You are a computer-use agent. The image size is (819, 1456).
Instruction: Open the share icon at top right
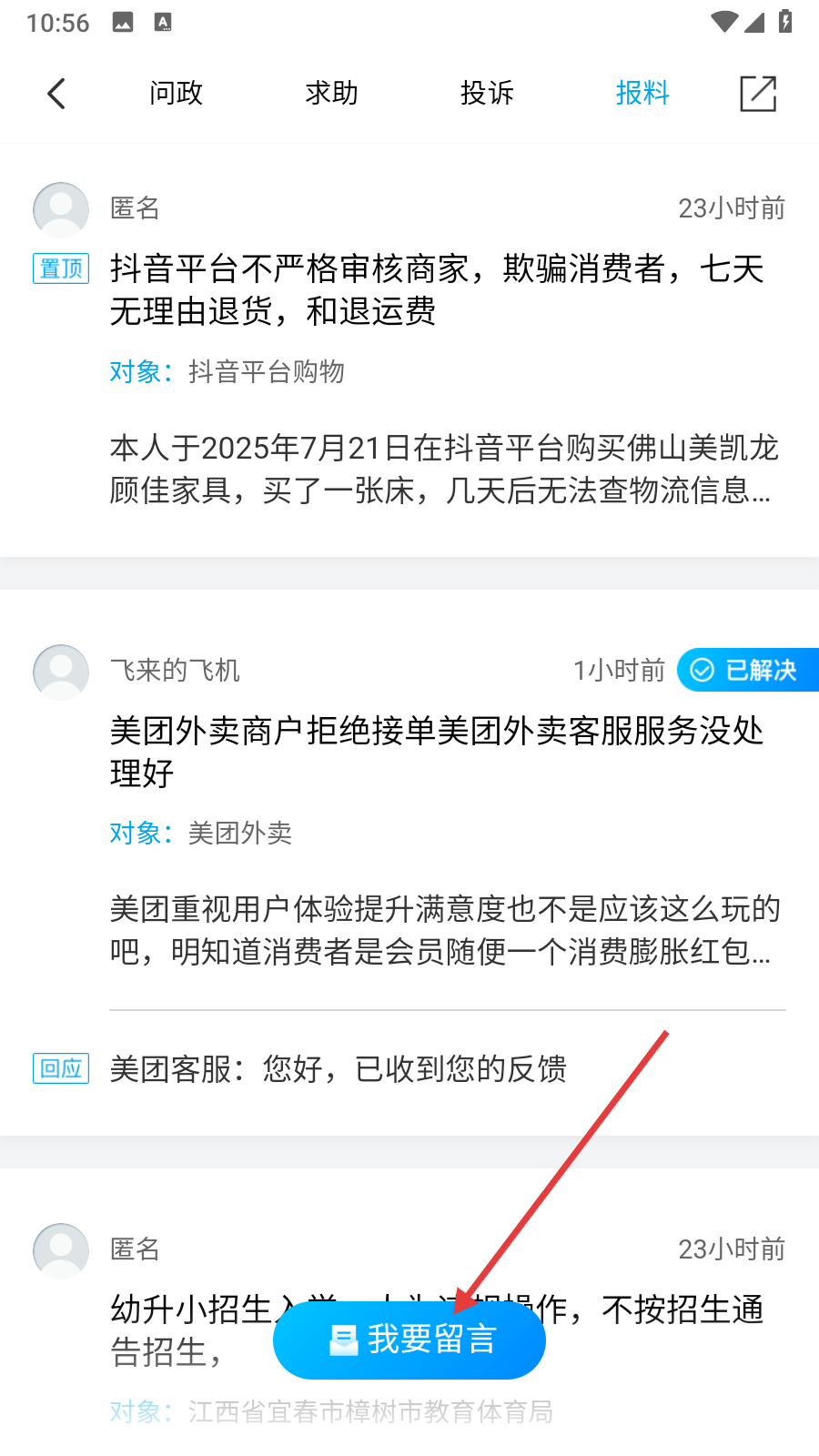tap(758, 93)
